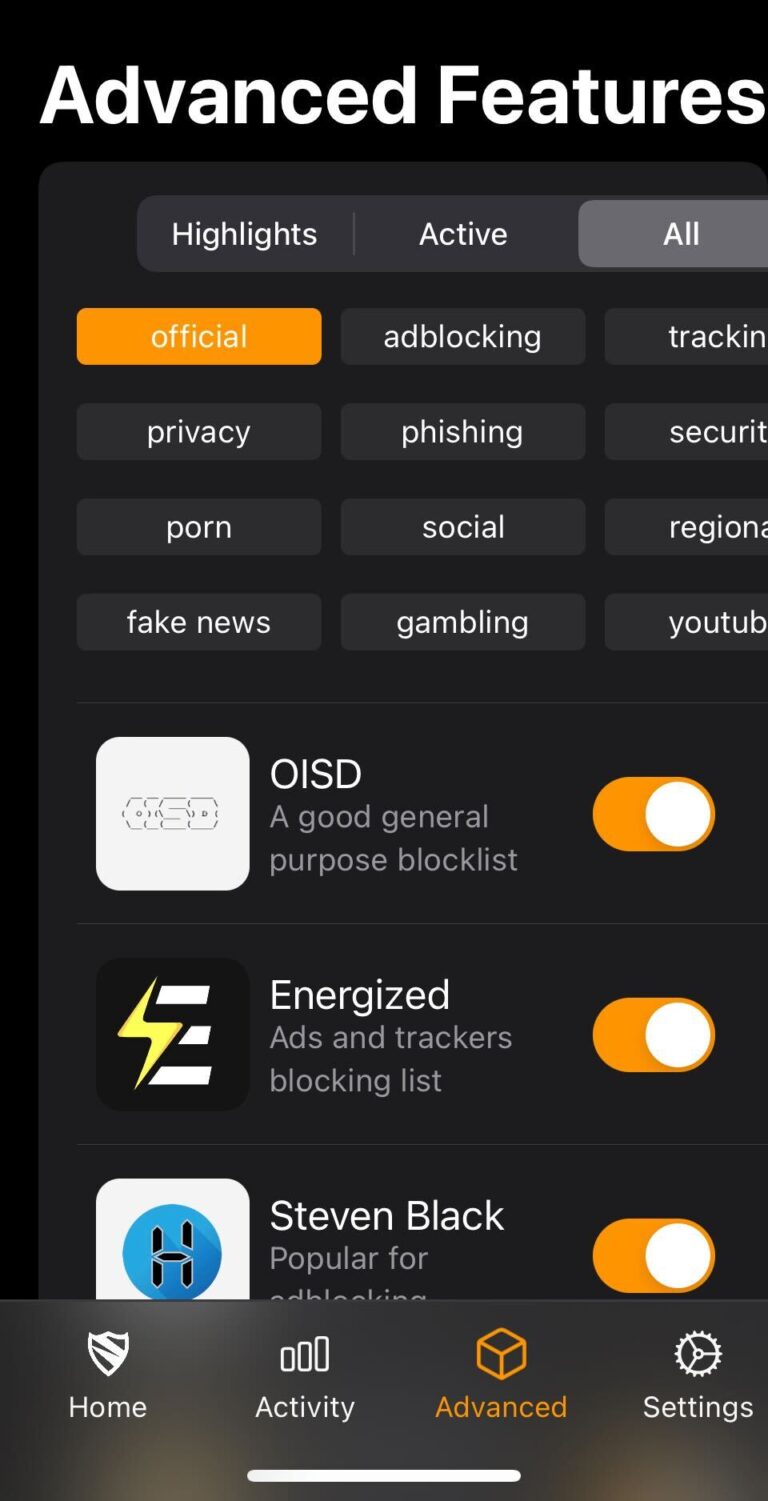Switch to the Settings tab

(698, 1375)
